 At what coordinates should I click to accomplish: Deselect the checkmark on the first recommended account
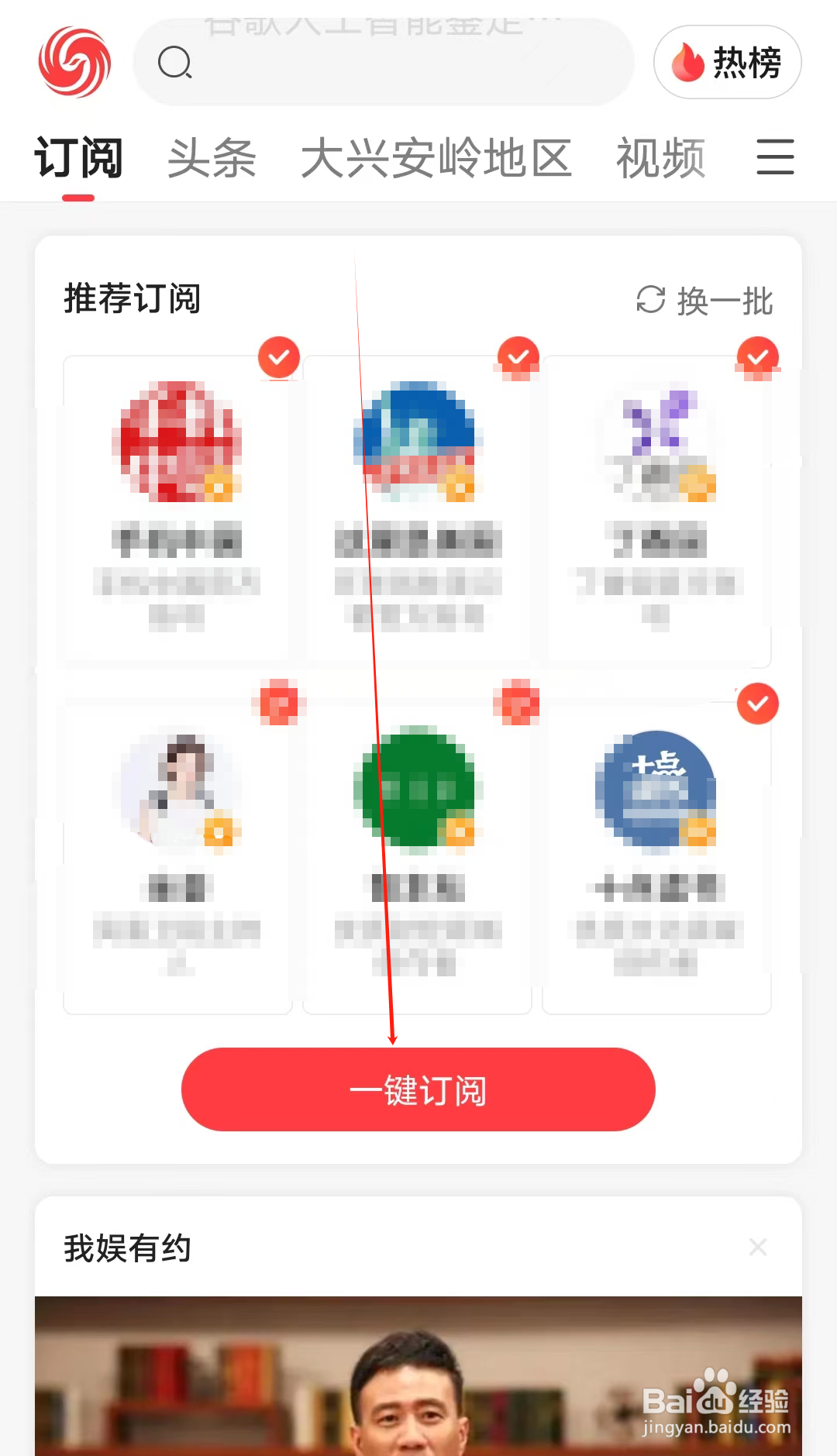click(x=279, y=356)
